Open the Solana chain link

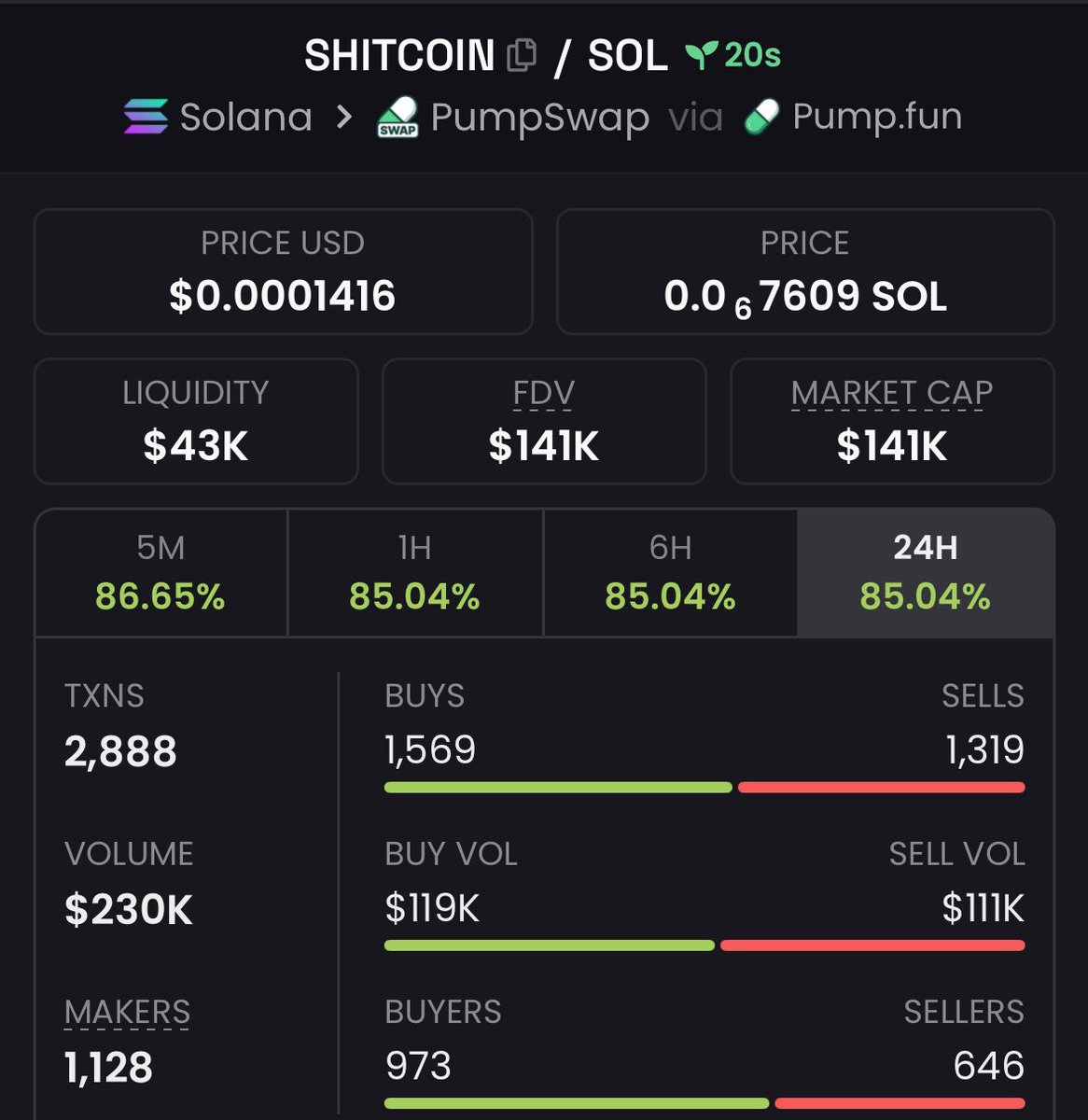coord(219,118)
